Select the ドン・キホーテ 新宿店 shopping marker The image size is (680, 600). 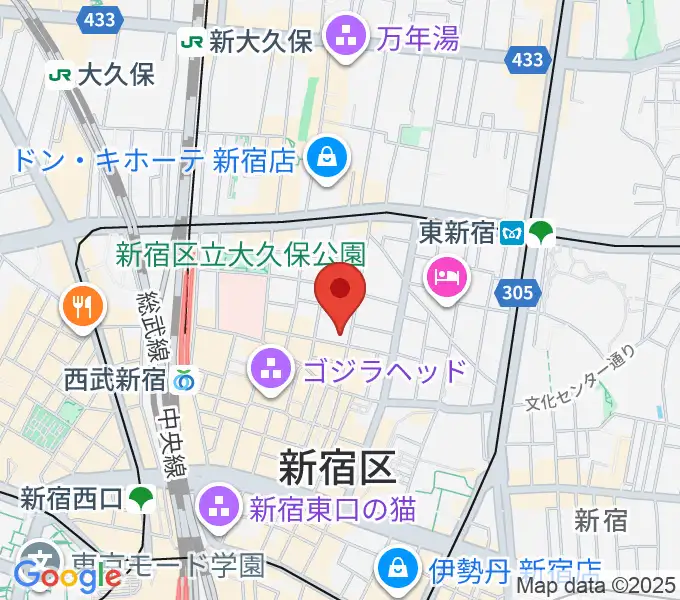pyautogui.click(x=327, y=159)
